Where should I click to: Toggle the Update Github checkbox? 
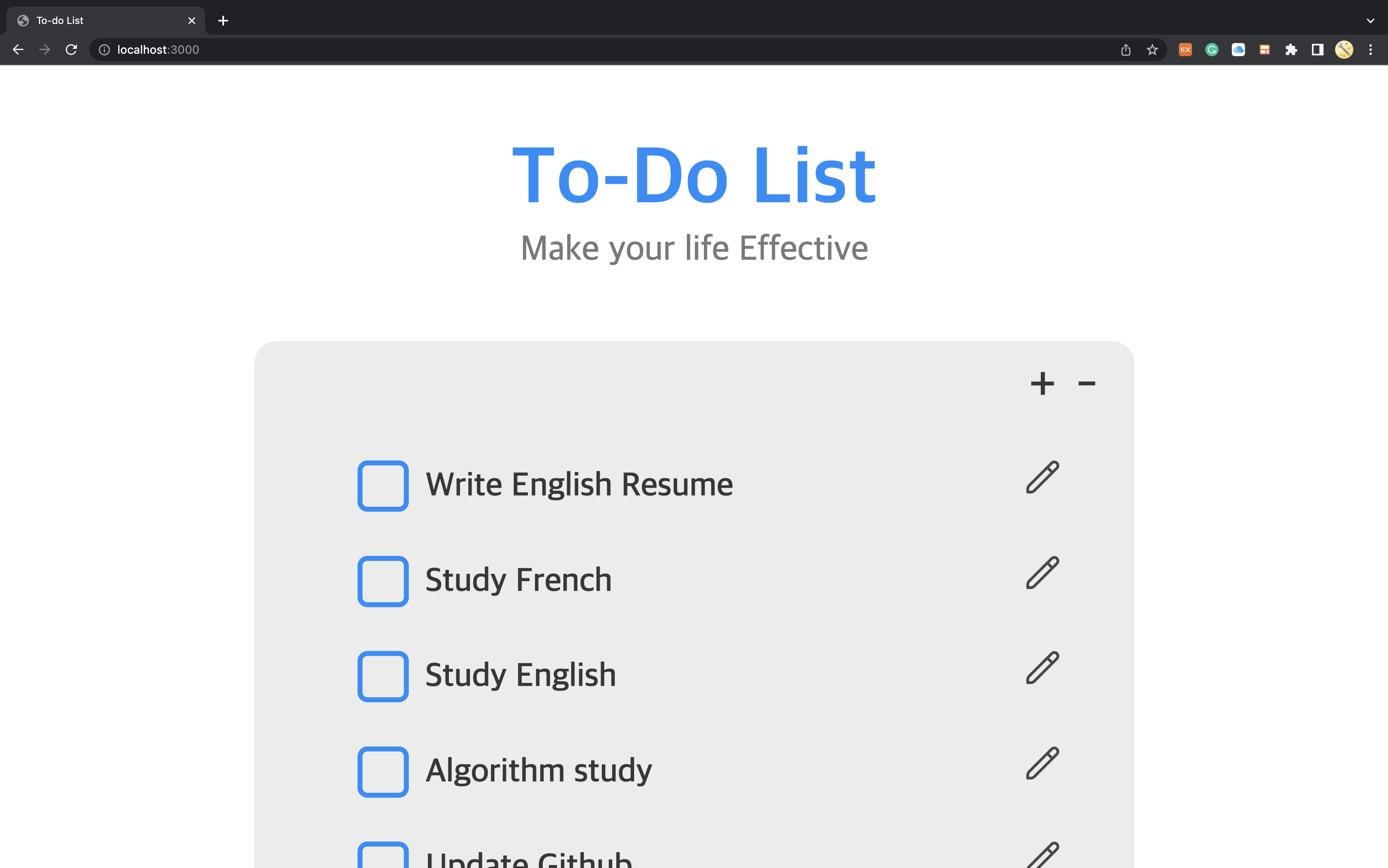click(x=383, y=856)
